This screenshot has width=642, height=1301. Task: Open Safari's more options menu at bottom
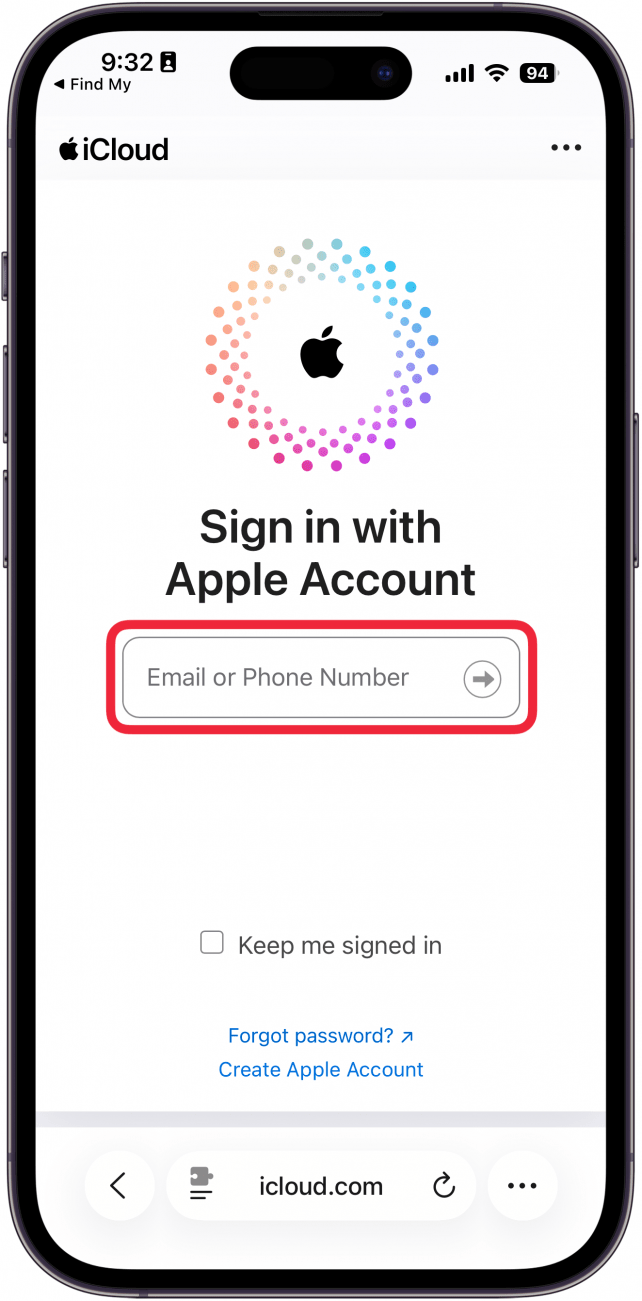point(522,1186)
